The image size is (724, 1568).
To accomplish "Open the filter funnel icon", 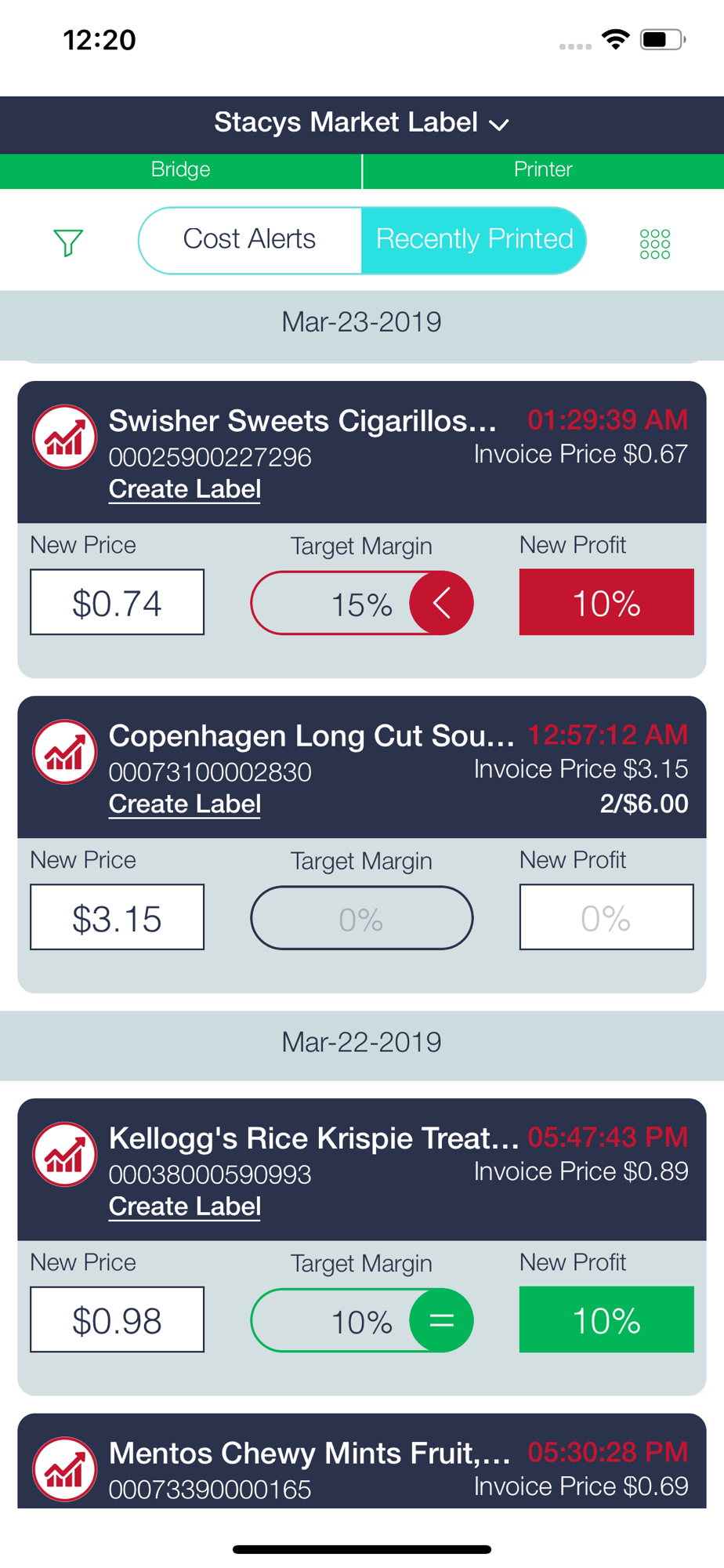I will tap(68, 242).
